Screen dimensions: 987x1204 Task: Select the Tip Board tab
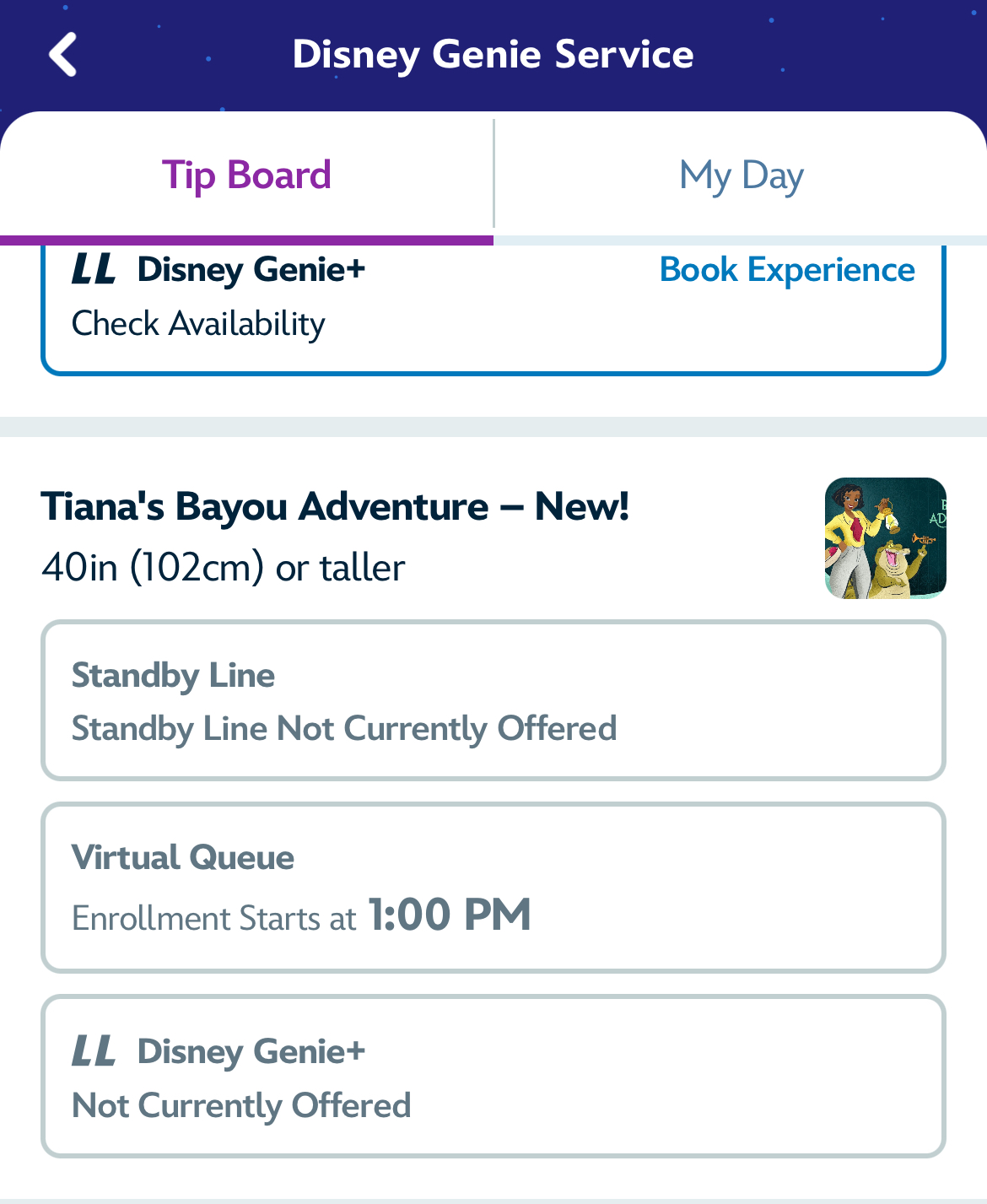246,175
